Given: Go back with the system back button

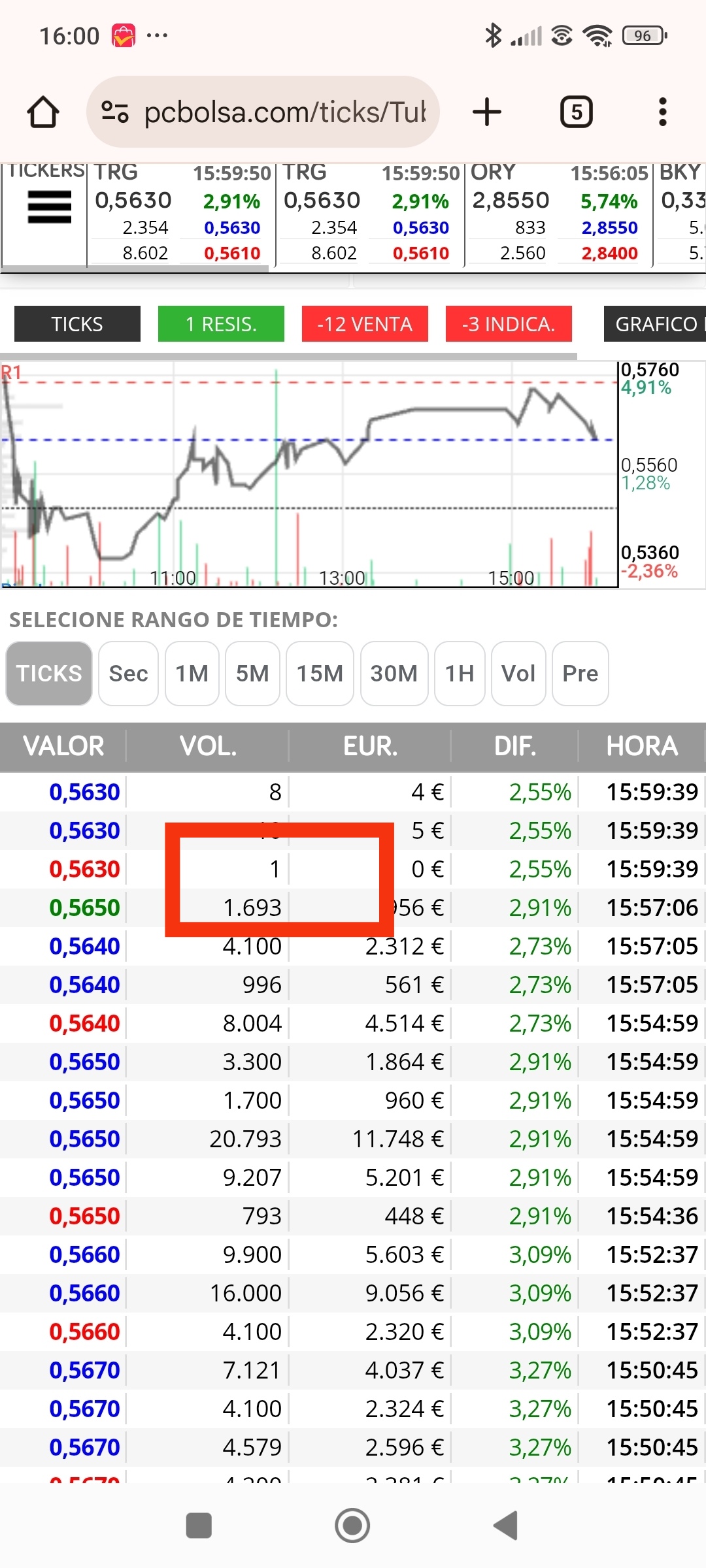Looking at the screenshot, I should tap(506, 1526).
